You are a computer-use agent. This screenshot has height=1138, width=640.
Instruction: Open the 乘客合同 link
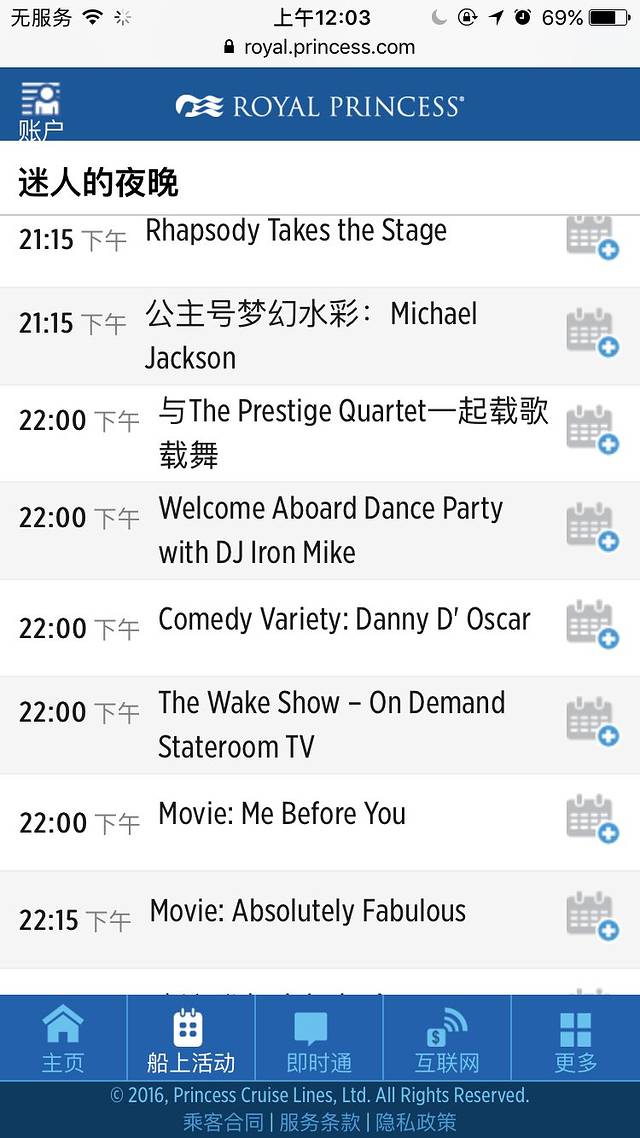223,1122
